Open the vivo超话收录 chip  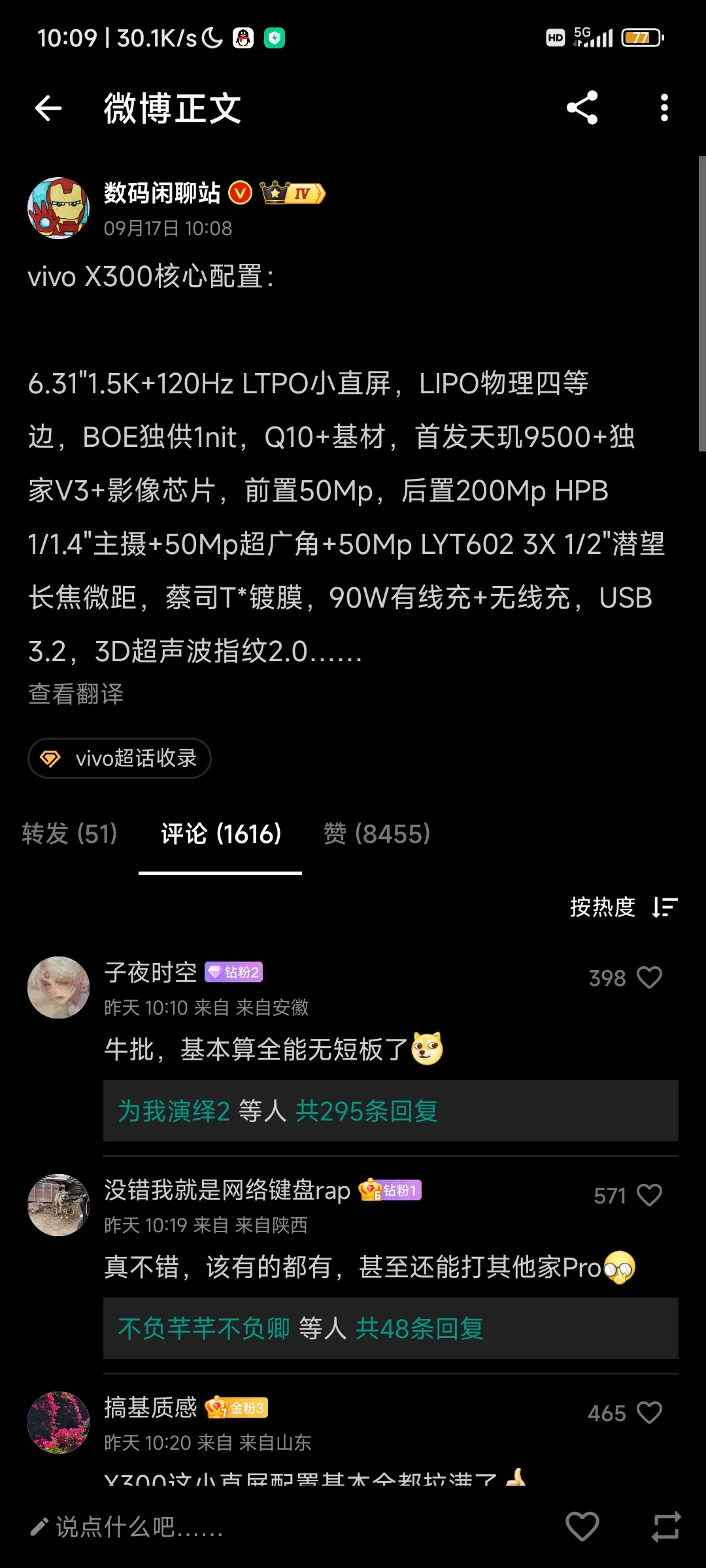point(120,758)
